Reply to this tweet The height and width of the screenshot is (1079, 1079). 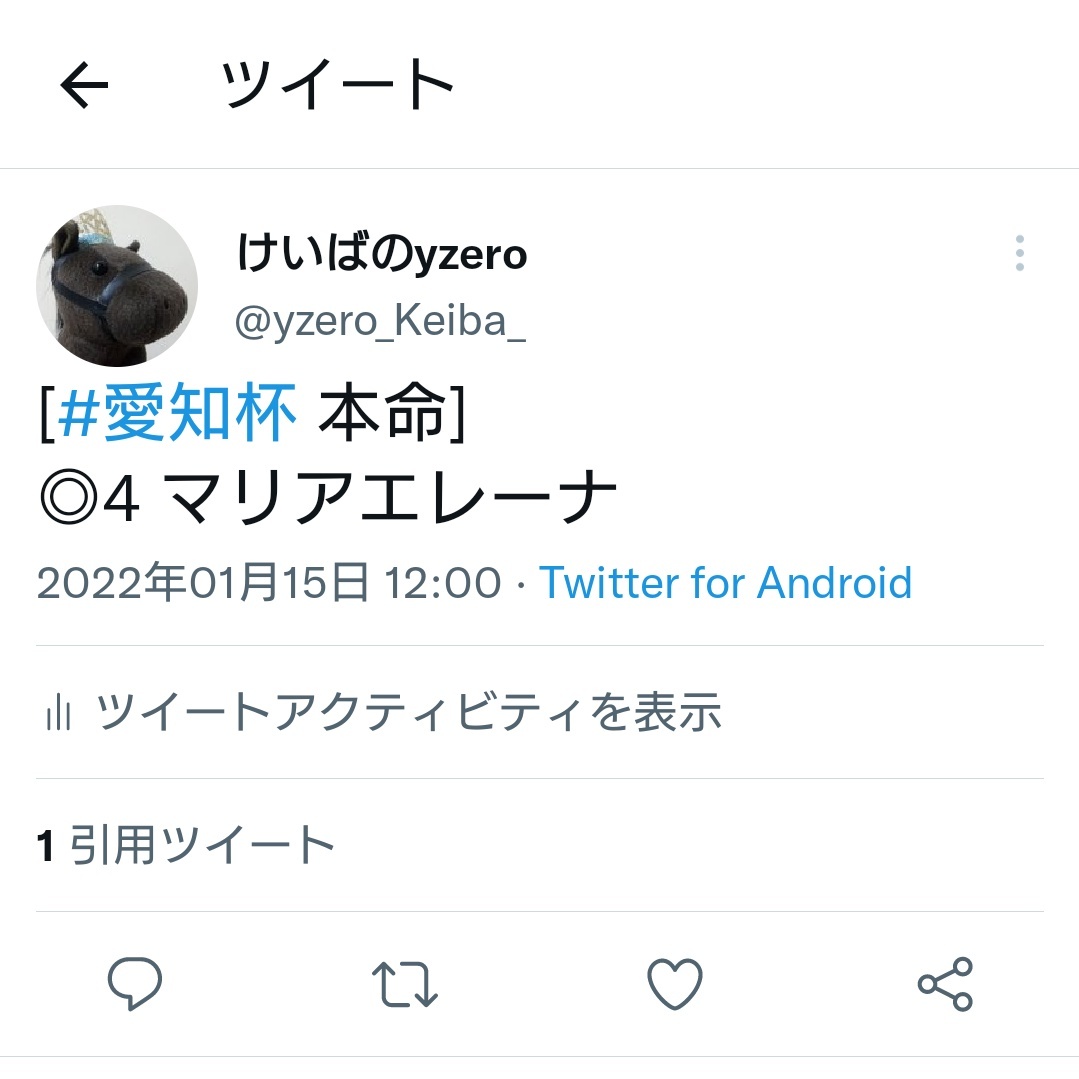click(135, 983)
